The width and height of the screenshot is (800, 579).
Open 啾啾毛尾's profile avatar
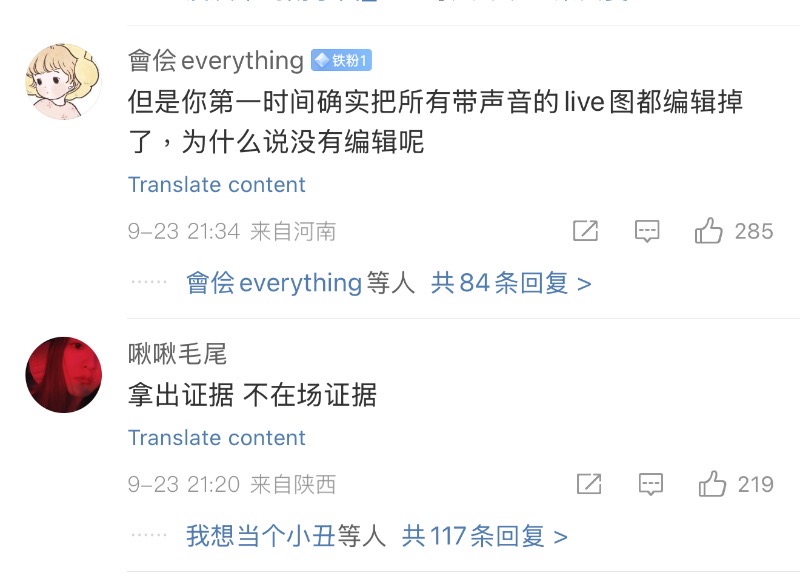[x=63, y=374]
